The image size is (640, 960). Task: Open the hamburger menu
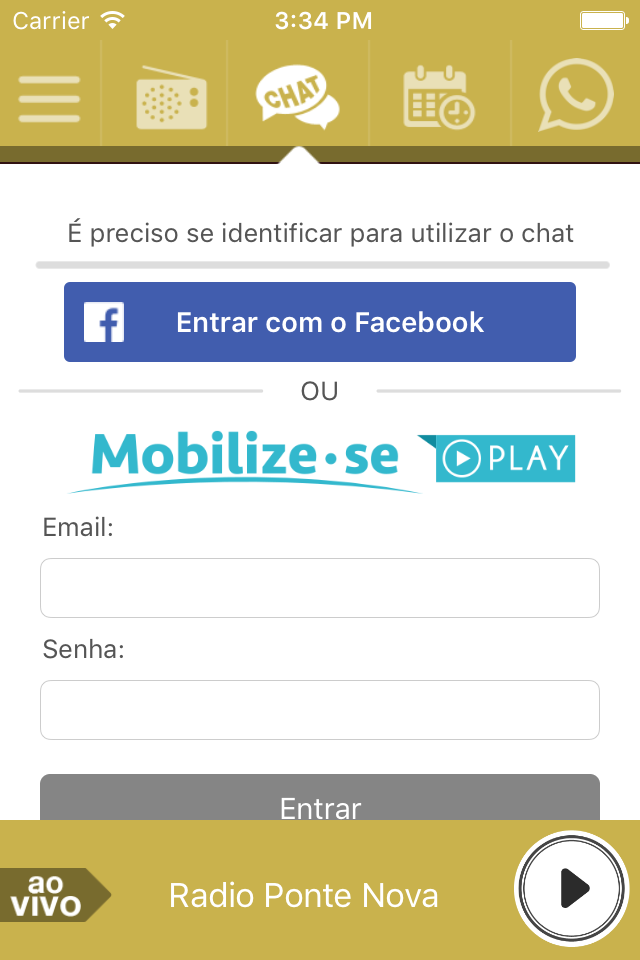click(49, 99)
